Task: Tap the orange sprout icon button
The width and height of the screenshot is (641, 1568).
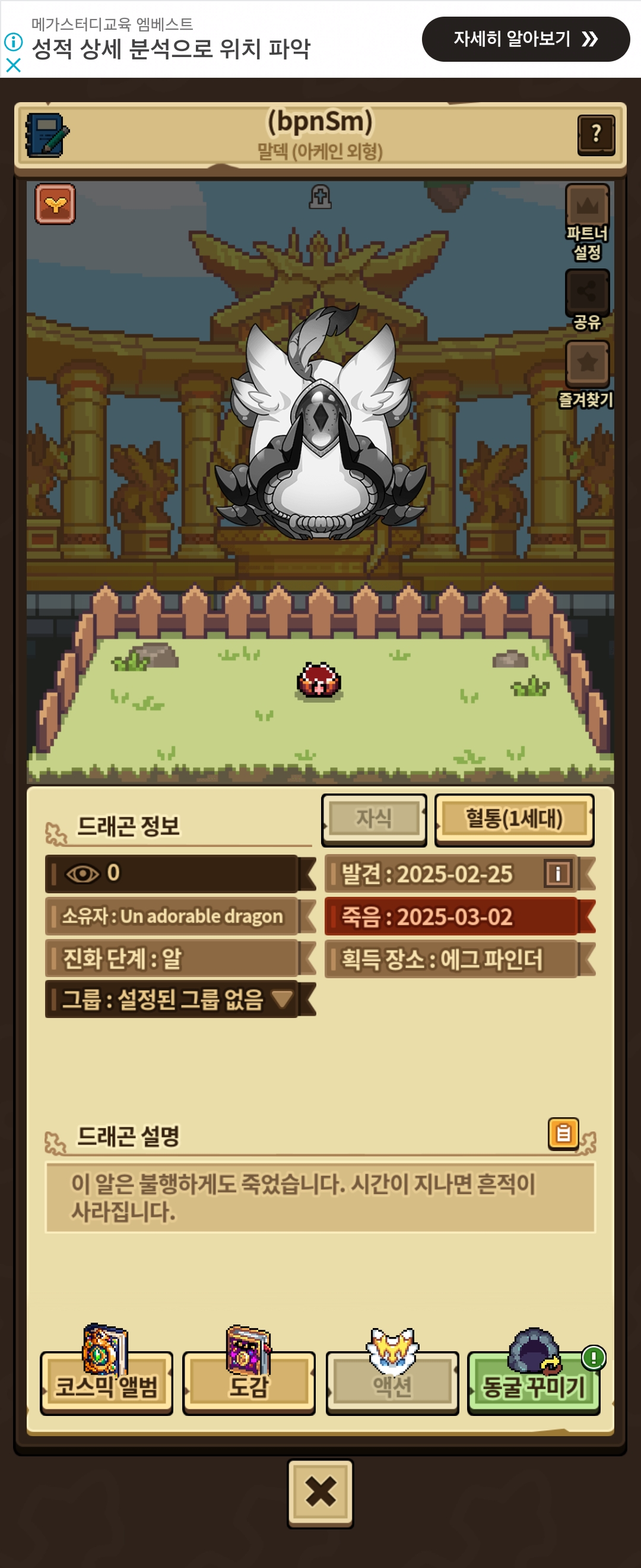Action: (55, 204)
